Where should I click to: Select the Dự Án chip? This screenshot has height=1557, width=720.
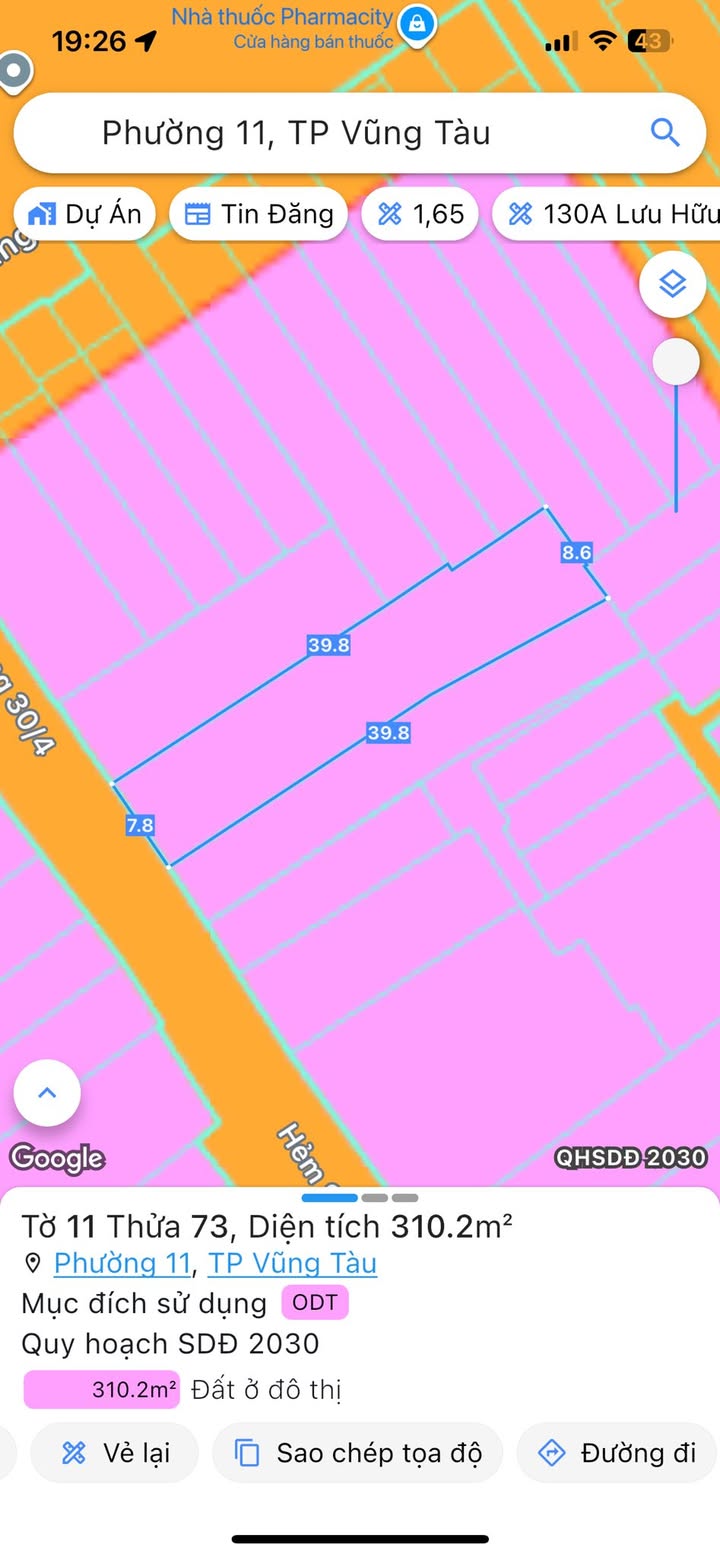[x=85, y=214]
